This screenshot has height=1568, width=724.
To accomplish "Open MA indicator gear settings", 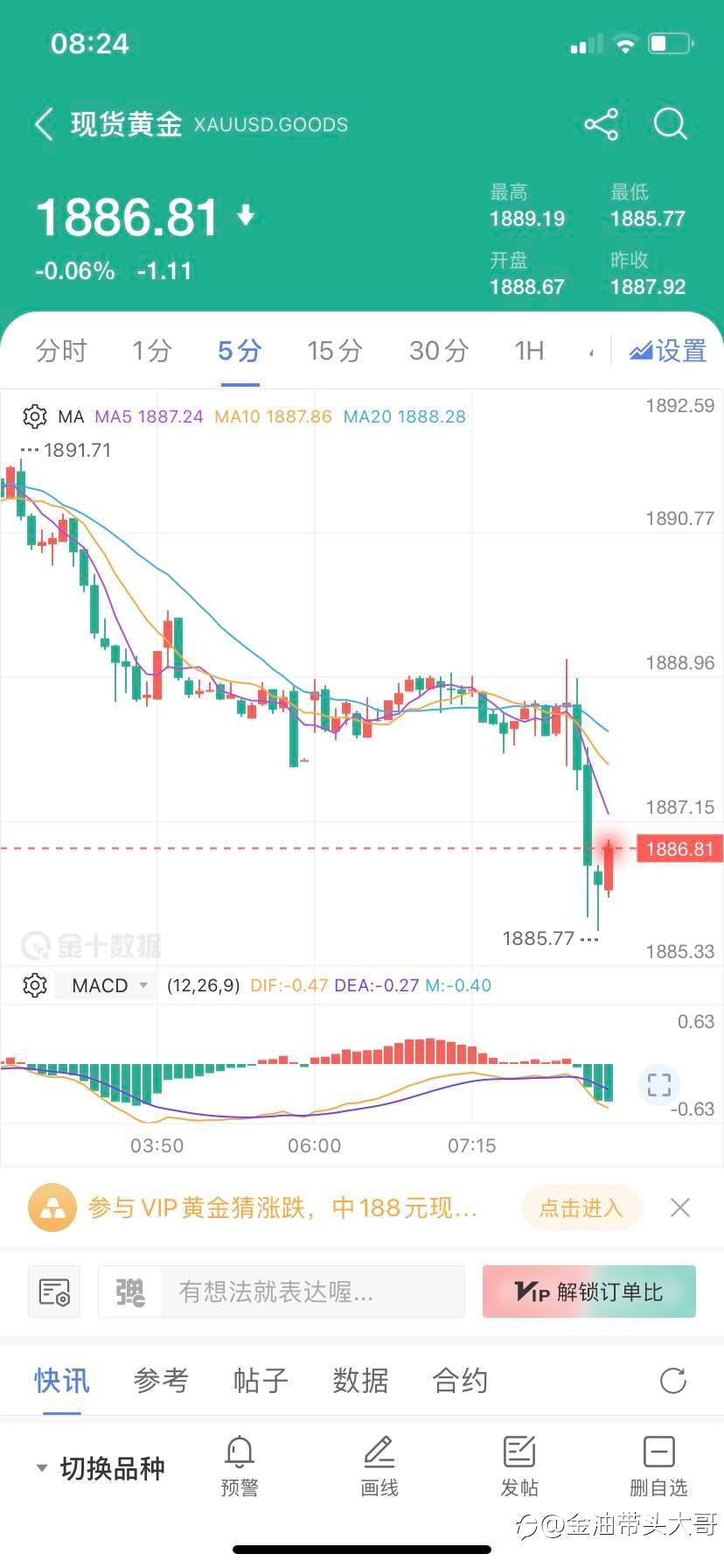I will [x=35, y=416].
